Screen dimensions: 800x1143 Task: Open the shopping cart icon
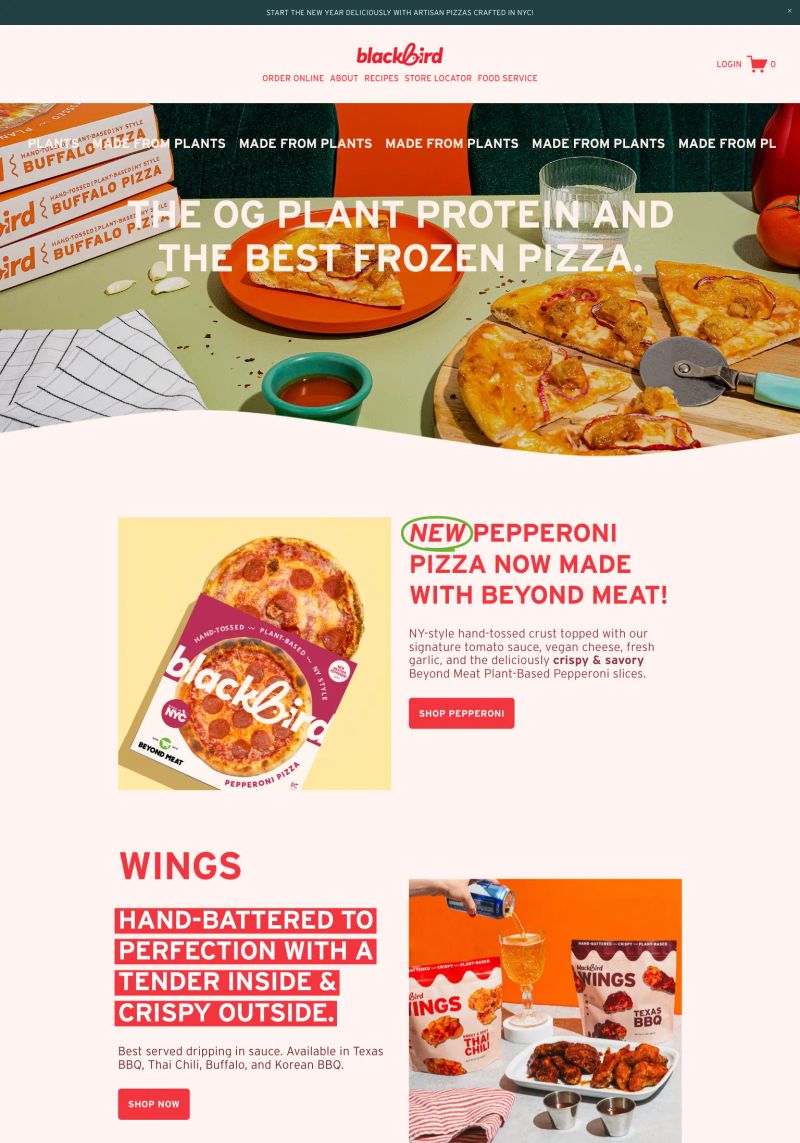[x=759, y=62]
